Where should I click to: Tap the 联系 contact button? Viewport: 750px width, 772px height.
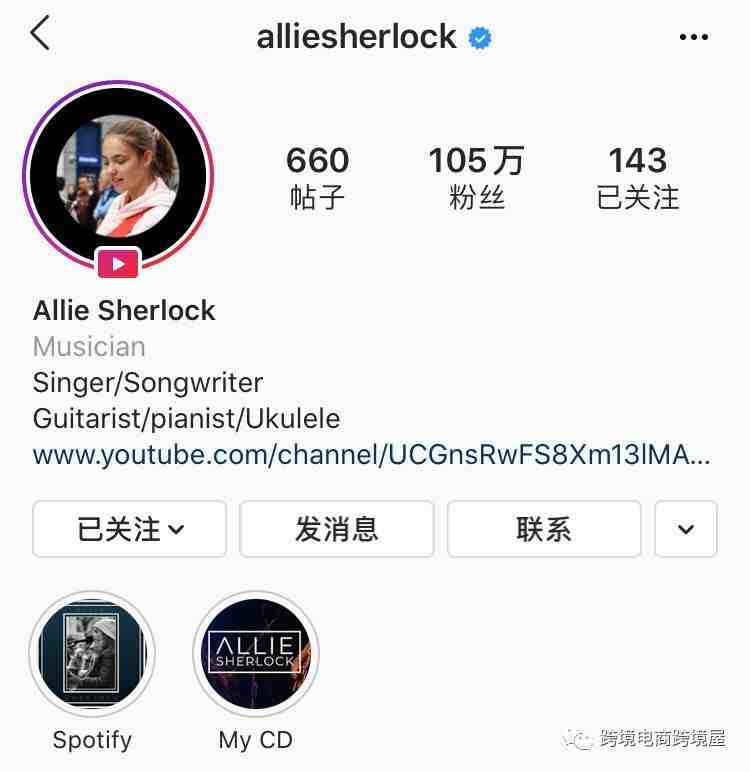click(544, 529)
